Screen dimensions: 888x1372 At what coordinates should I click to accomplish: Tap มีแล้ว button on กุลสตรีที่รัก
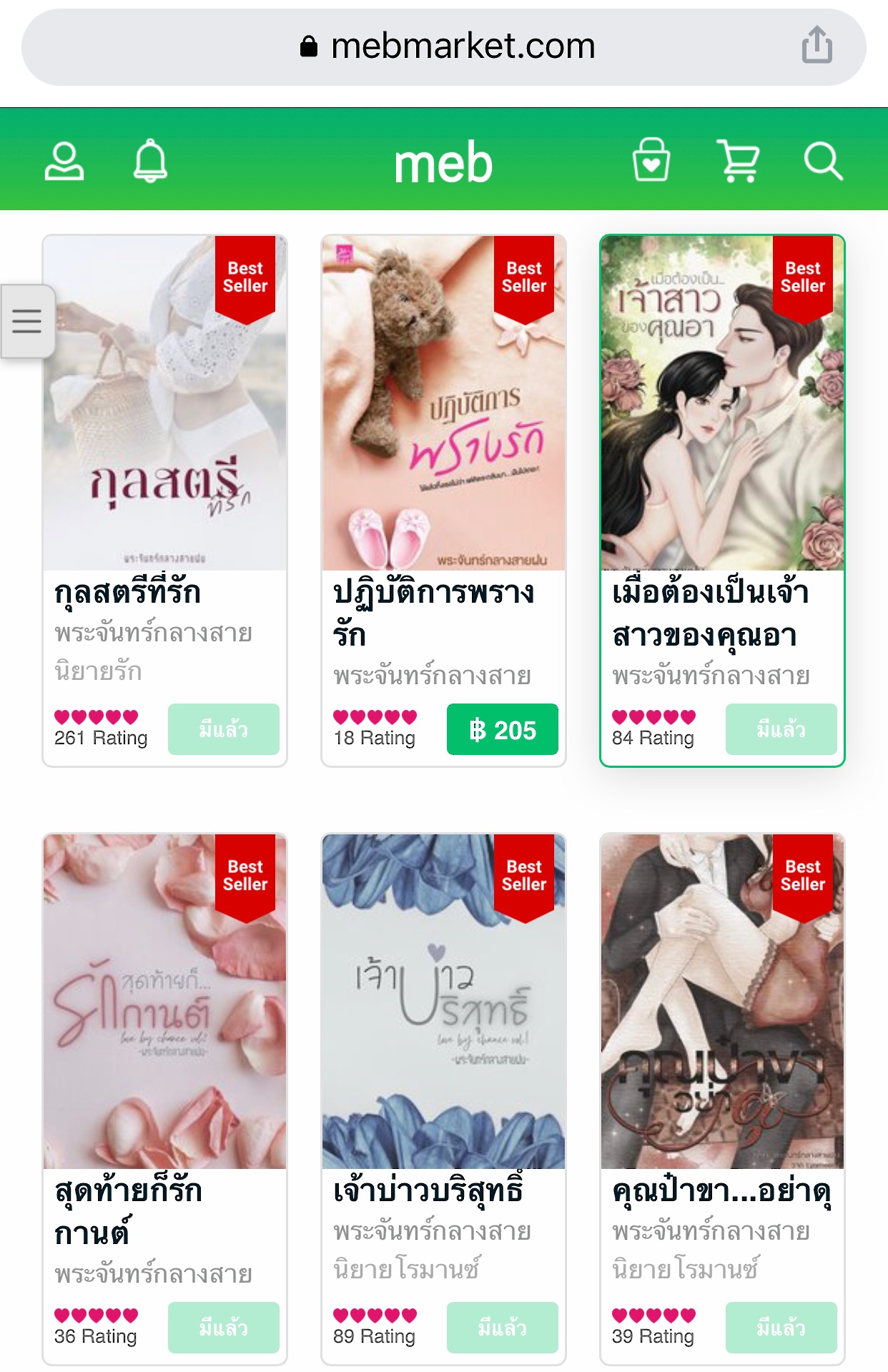coord(223,730)
